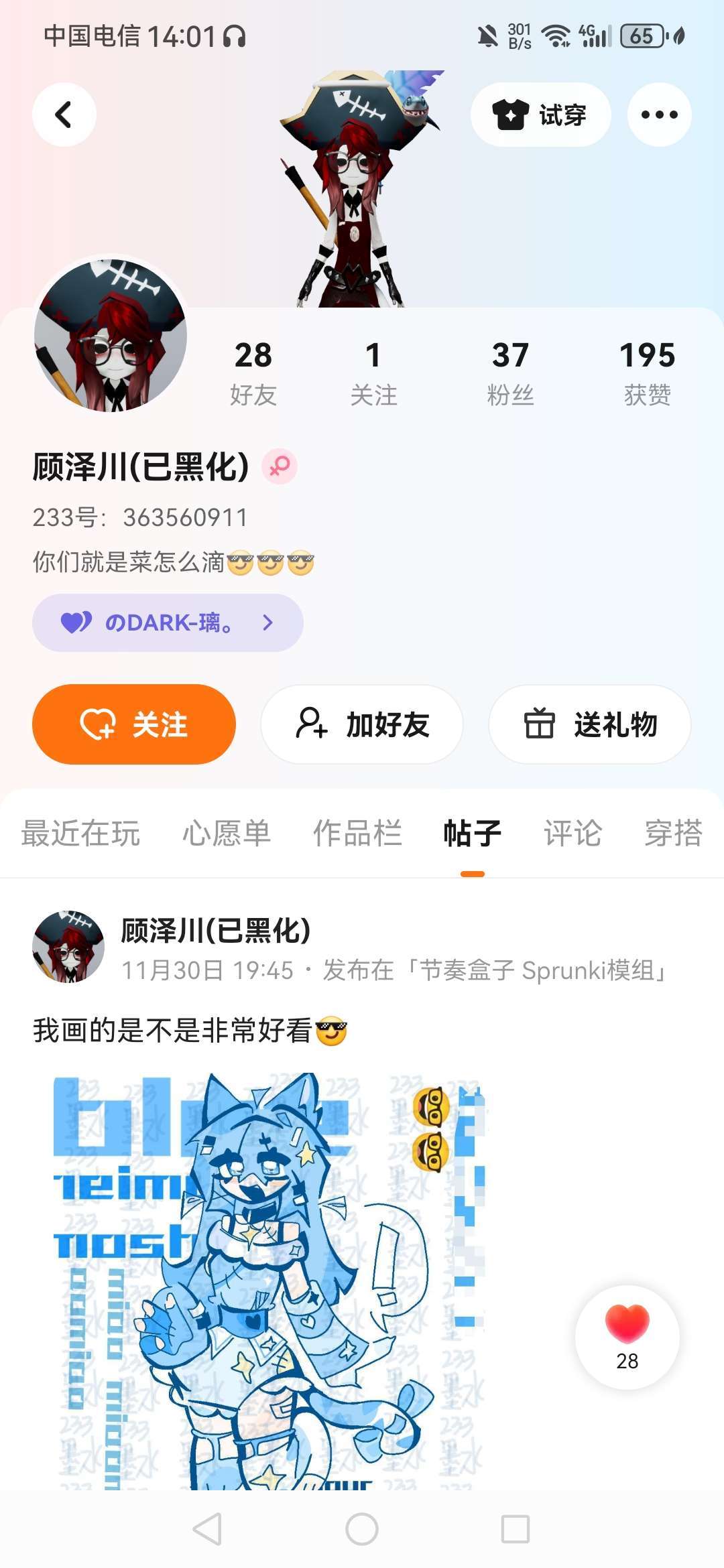Screen dimensions: 724x1568
Task: Switch to the 穿搭 tab
Action: tap(673, 834)
